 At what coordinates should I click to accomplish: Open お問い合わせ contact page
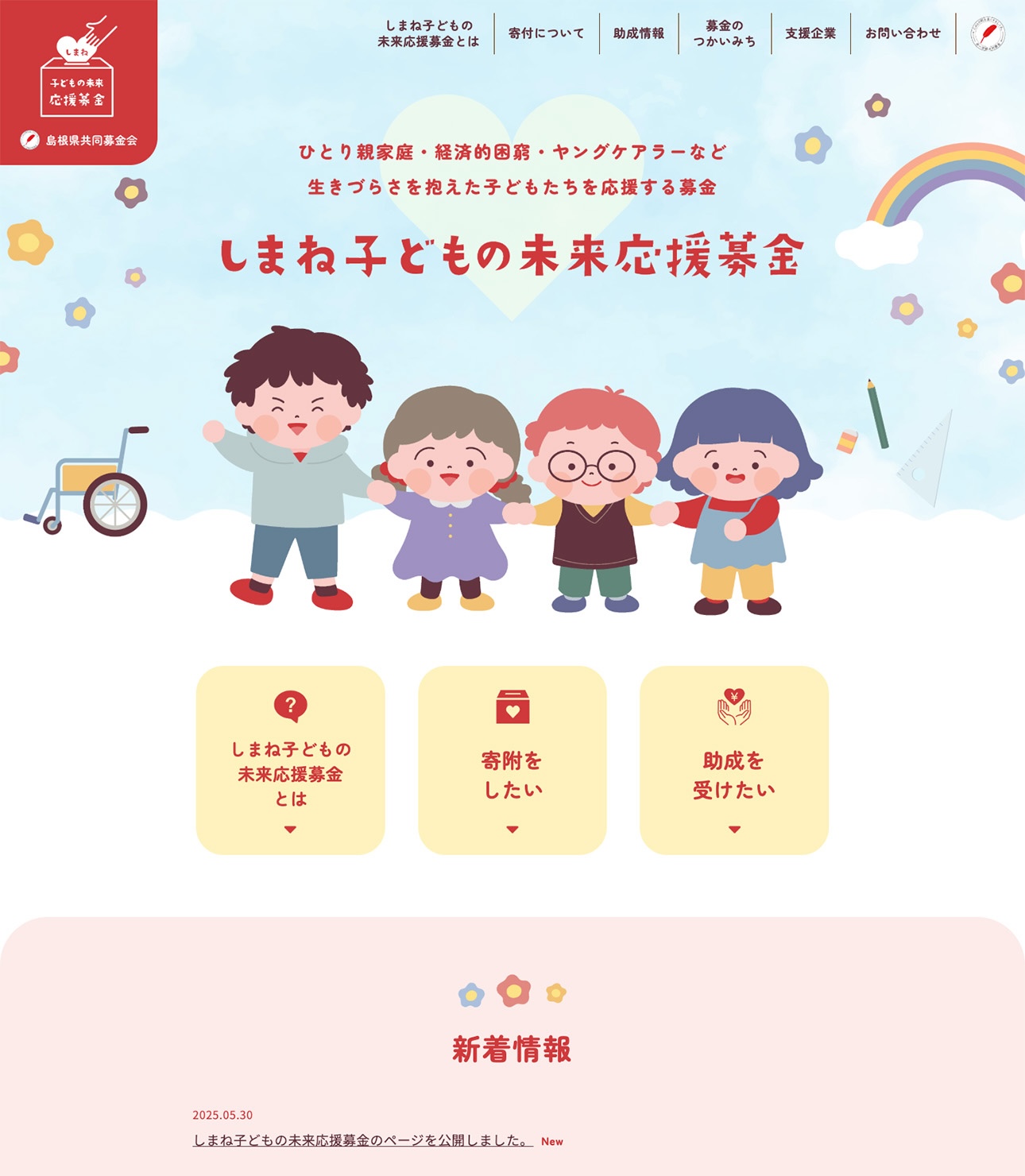pos(903,33)
